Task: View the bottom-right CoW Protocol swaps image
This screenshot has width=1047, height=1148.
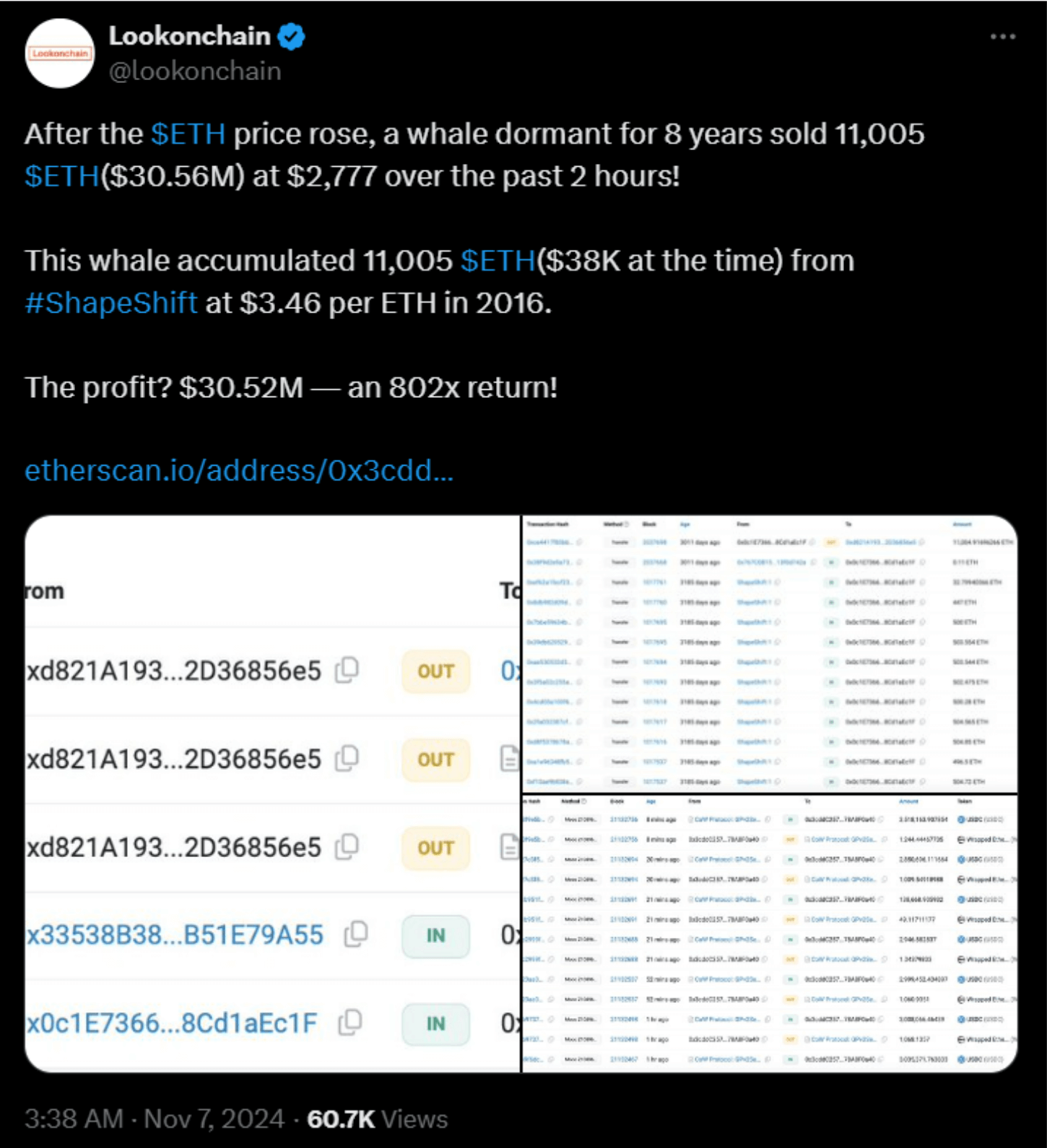Action: [769, 933]
